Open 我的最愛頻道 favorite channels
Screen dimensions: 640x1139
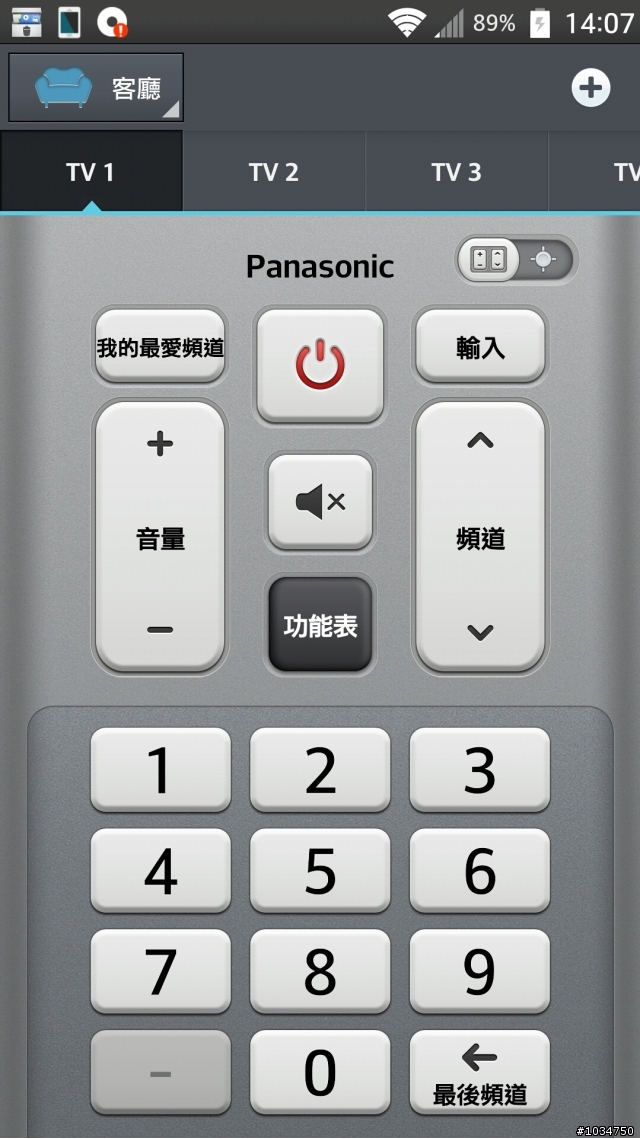[160, 348]
